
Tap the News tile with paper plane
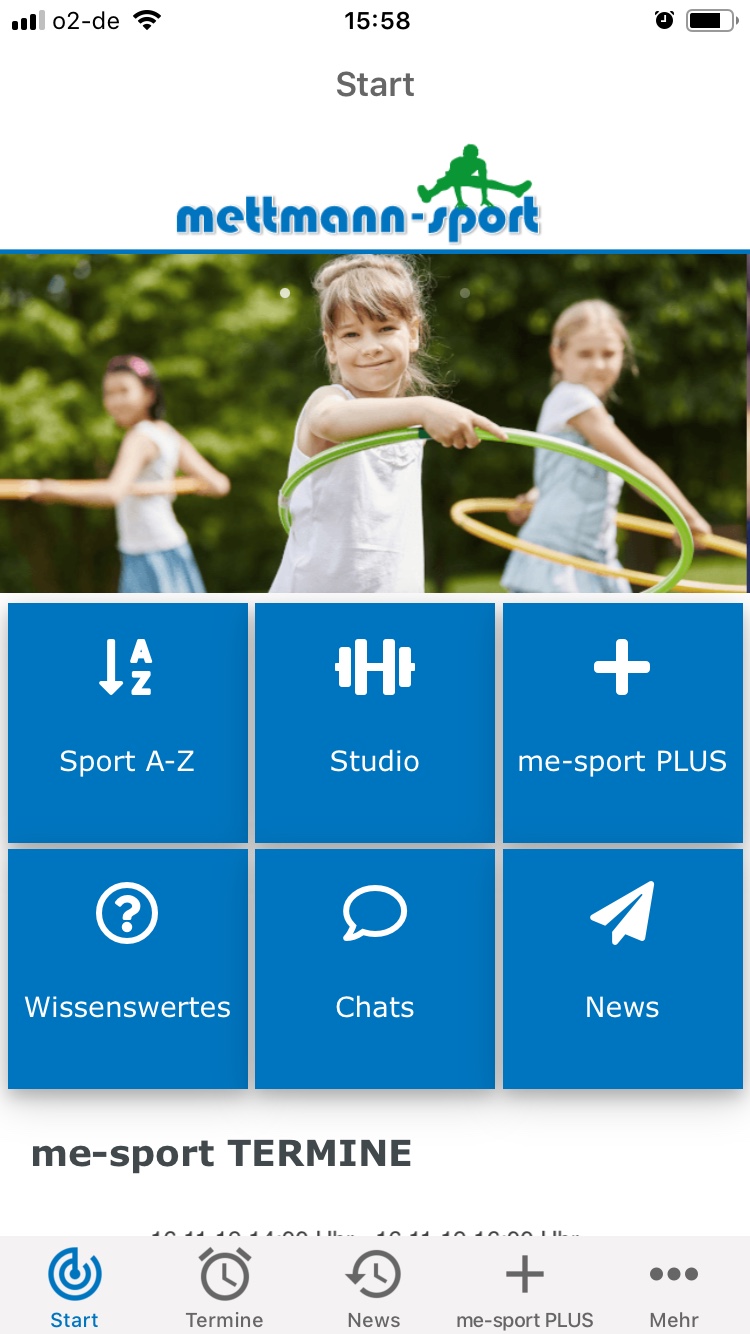pos(622,968)
